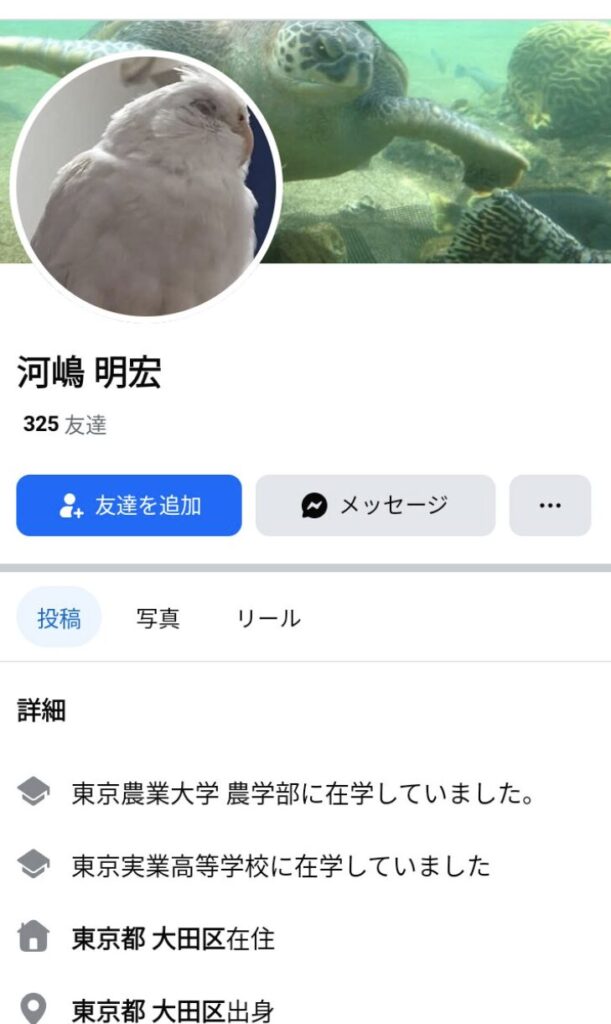Image resolution: width=611 pixels, height=1024 pixels.
Task: Switch to the 写真 tab
Action: click(x=158, y=618)
